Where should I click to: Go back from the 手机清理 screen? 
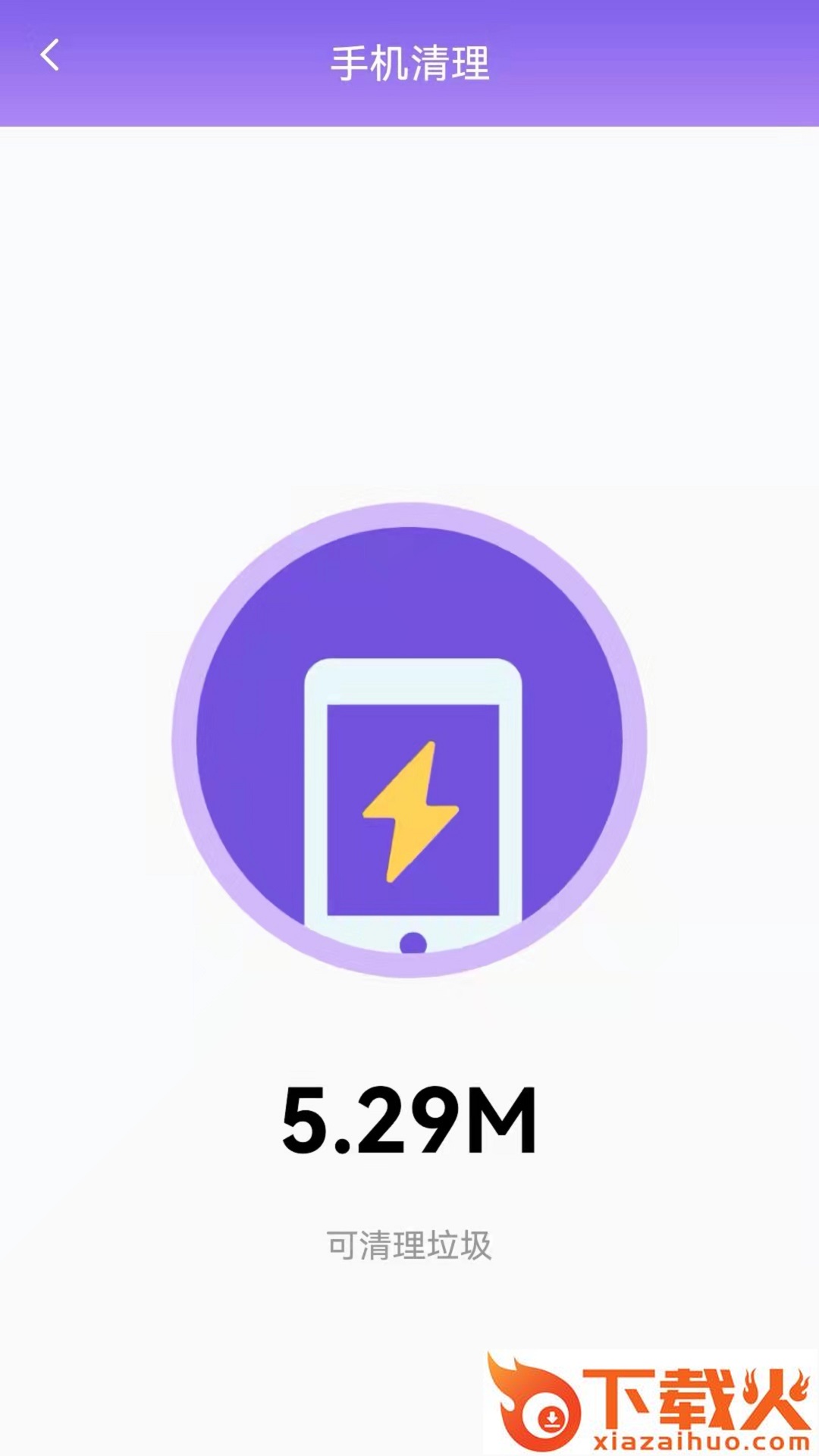[x=50, y=56]
